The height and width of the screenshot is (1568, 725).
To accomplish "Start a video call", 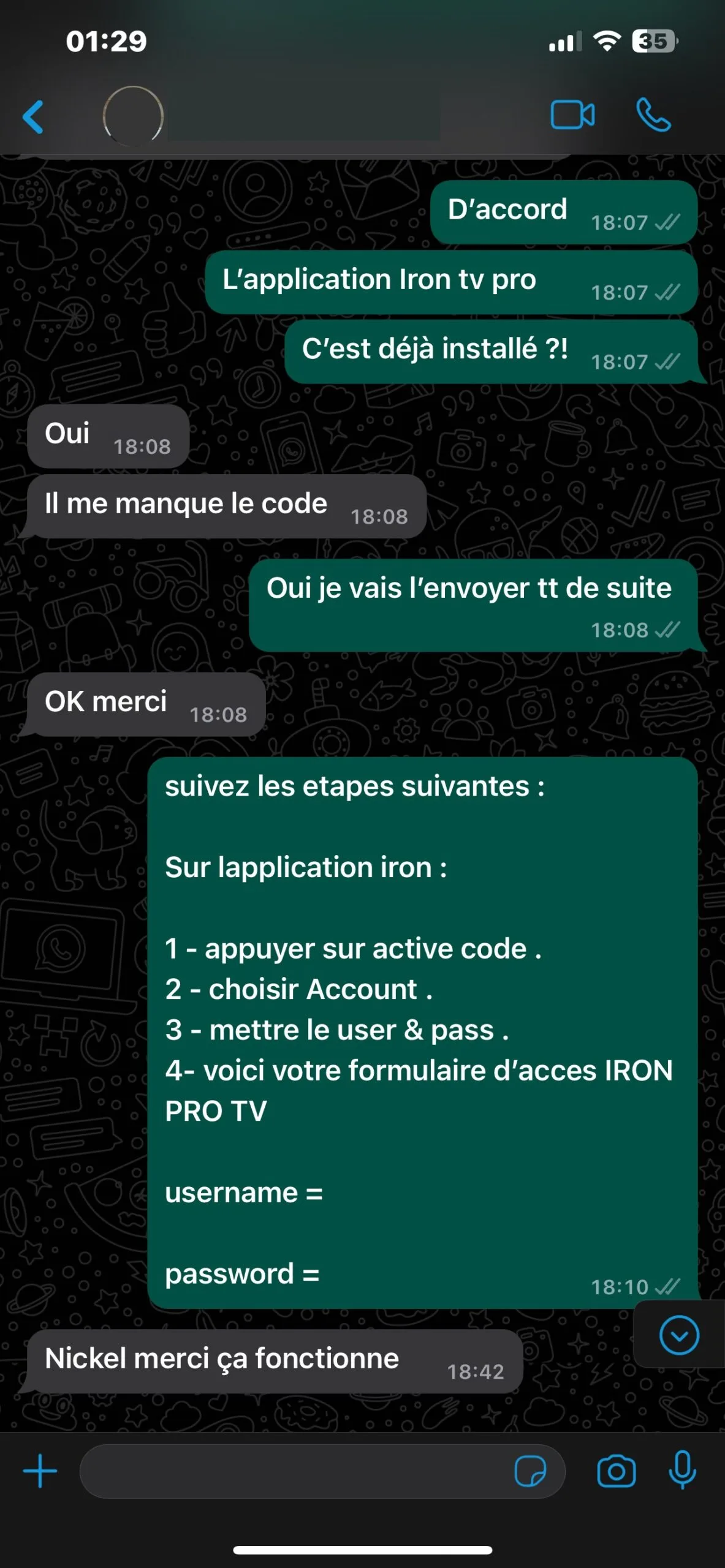I will coord(573,115).
